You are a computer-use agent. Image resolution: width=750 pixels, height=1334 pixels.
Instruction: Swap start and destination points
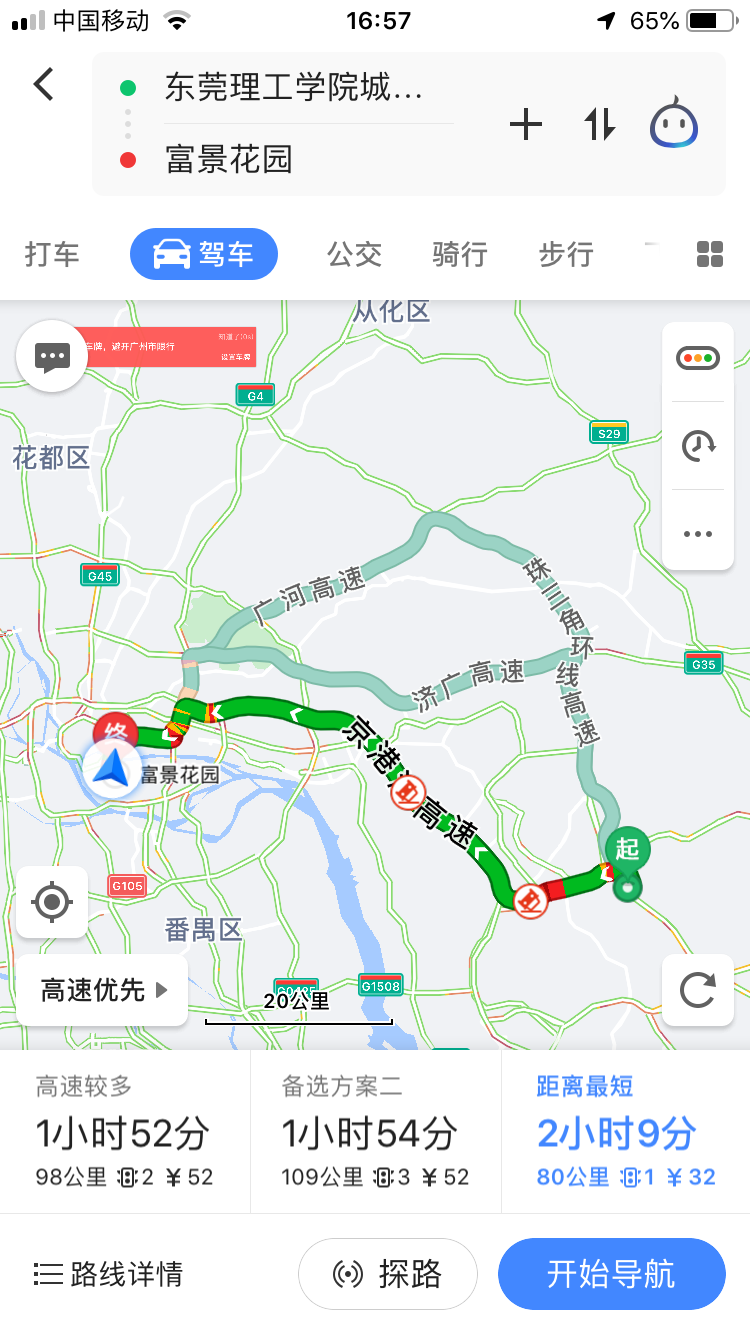(x=600, y=124)
